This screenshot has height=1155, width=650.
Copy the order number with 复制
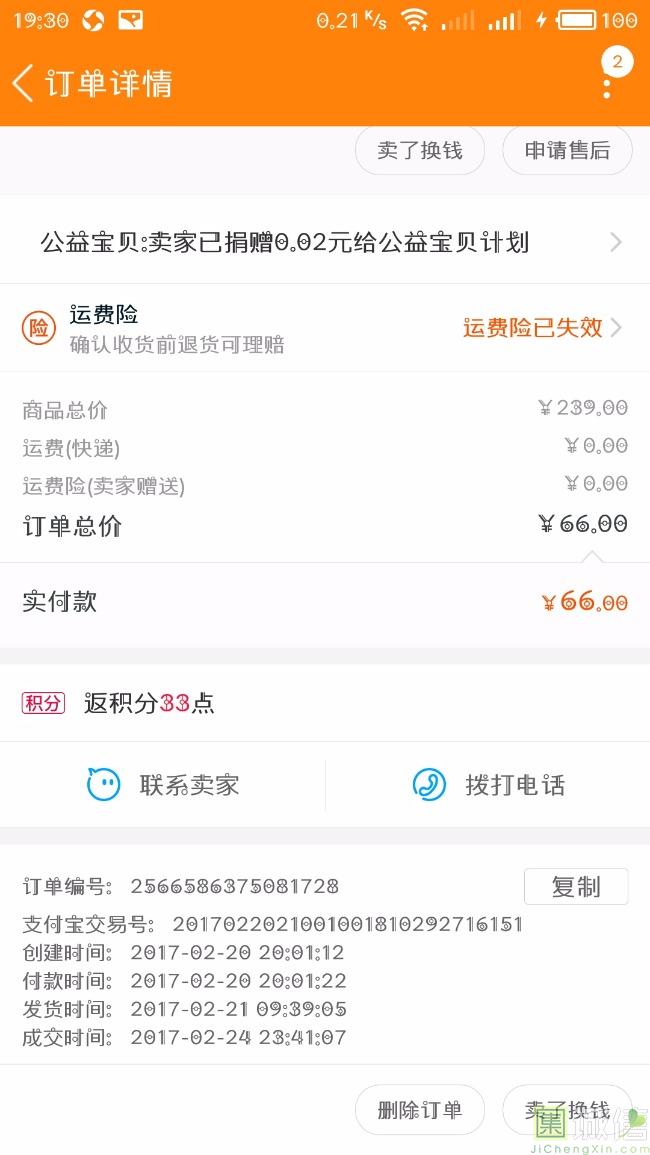coord(576,886)
